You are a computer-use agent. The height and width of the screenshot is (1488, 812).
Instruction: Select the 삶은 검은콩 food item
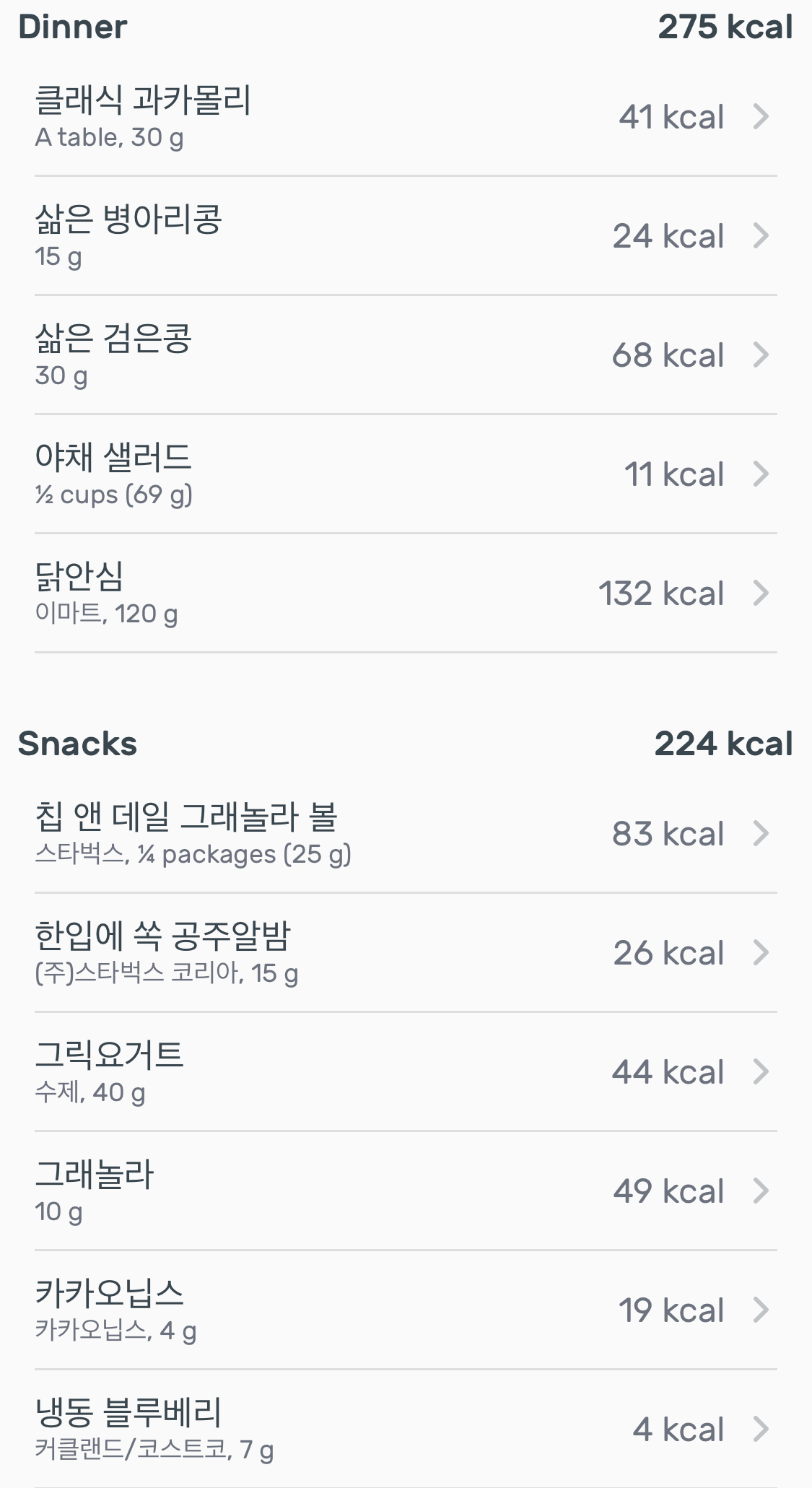click(406, 355)
